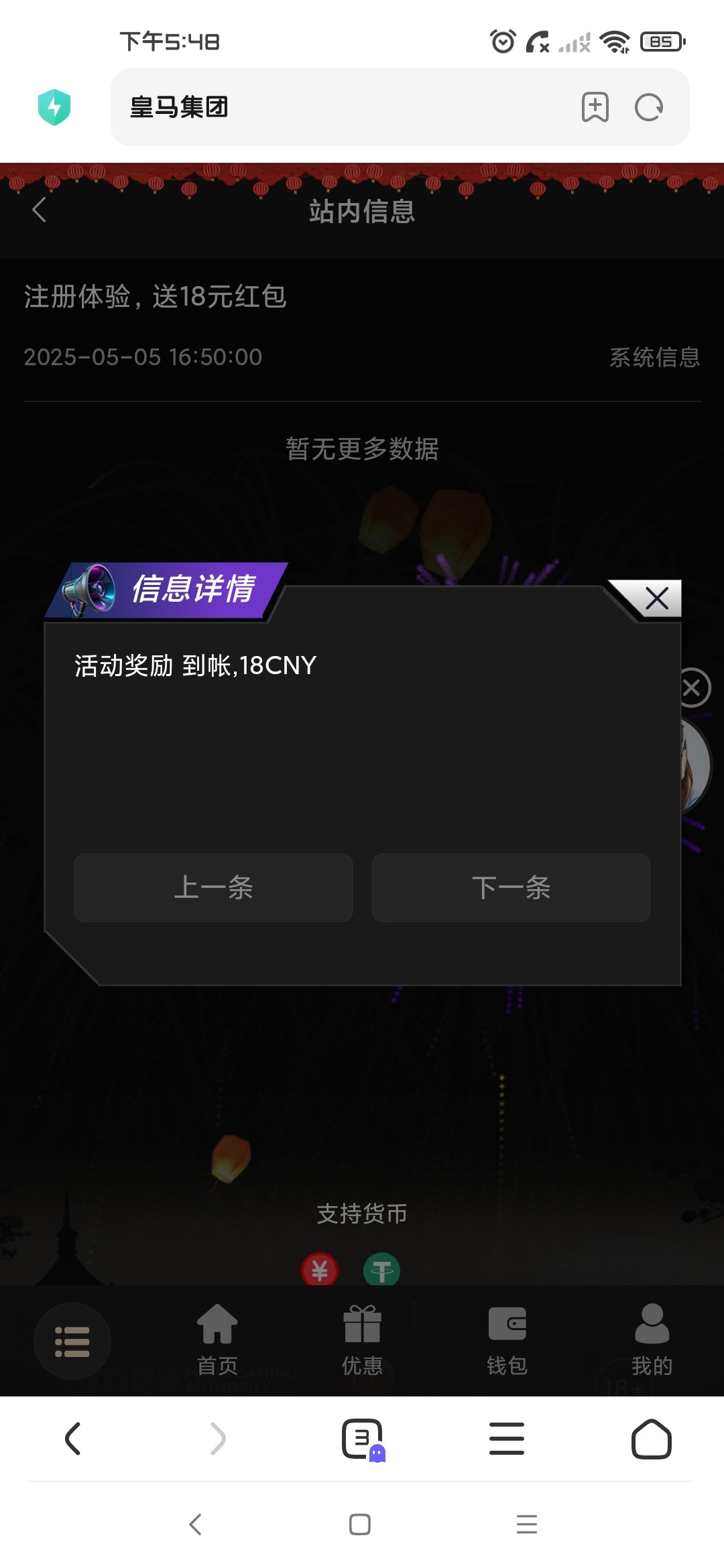Close the 信息详情 dialog
Viewport: 724px width, 1568px height.
pyautogui.click(x=656, y=598)
